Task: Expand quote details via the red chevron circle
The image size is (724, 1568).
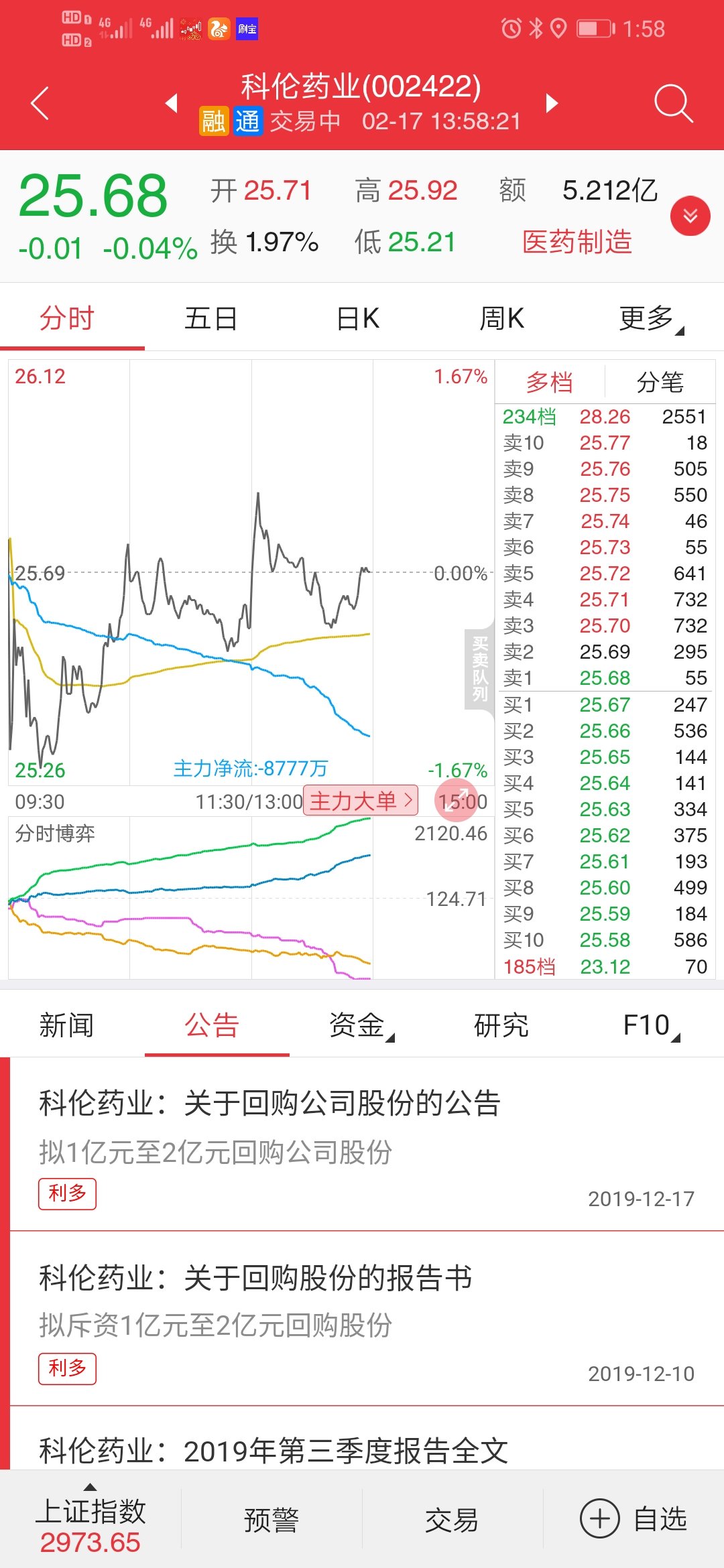Action: (690, 216)
